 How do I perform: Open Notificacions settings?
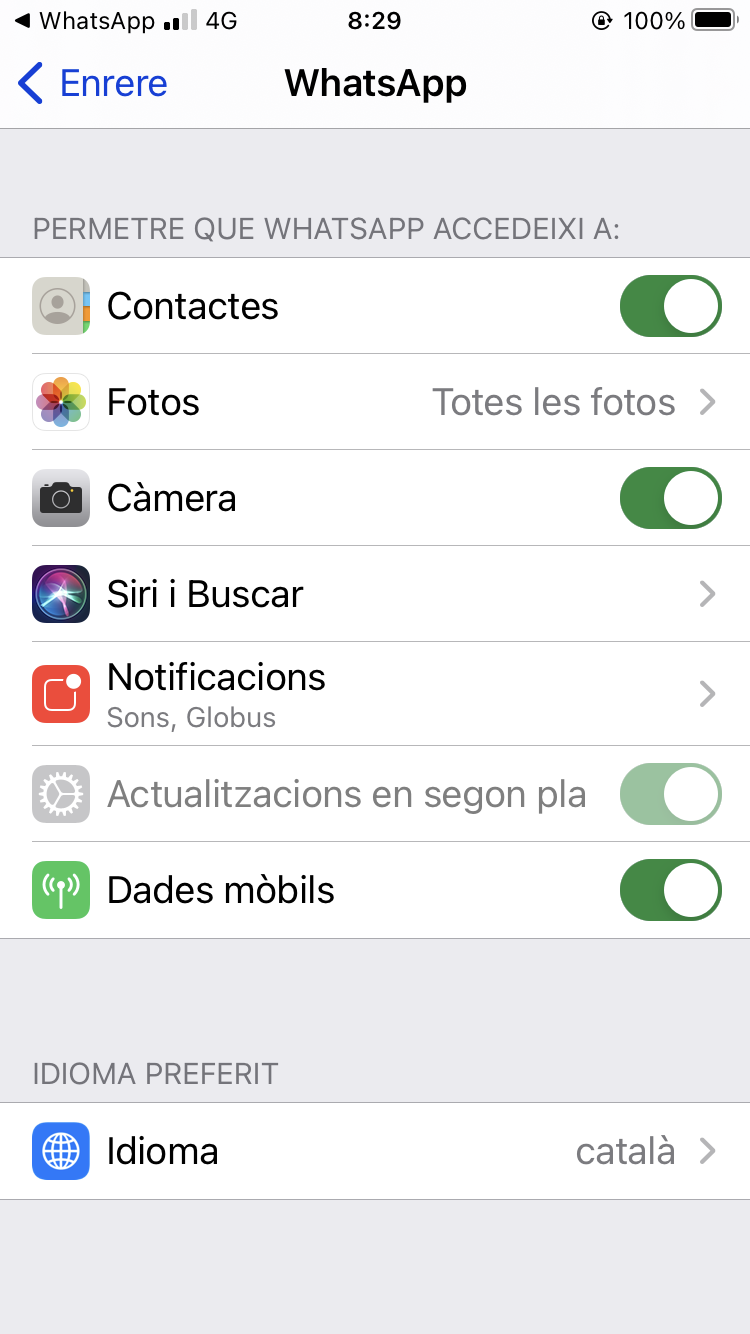click(x=375, y=693)
